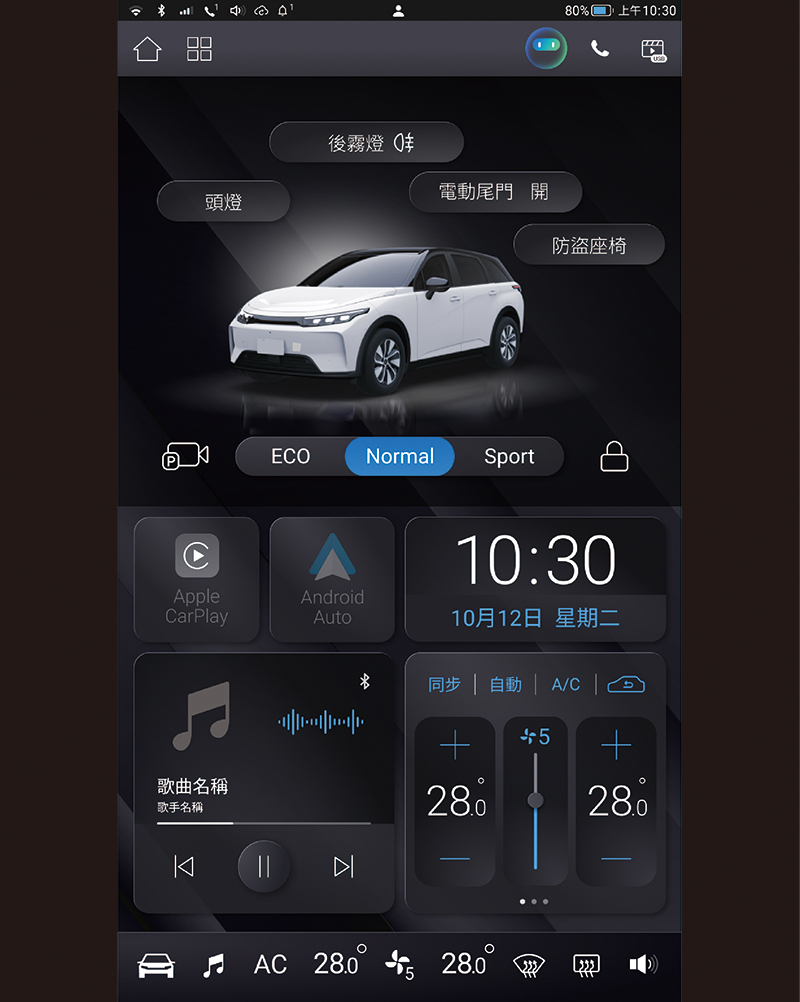
Task: Skip to the next track
Action: tap(343, 866)
